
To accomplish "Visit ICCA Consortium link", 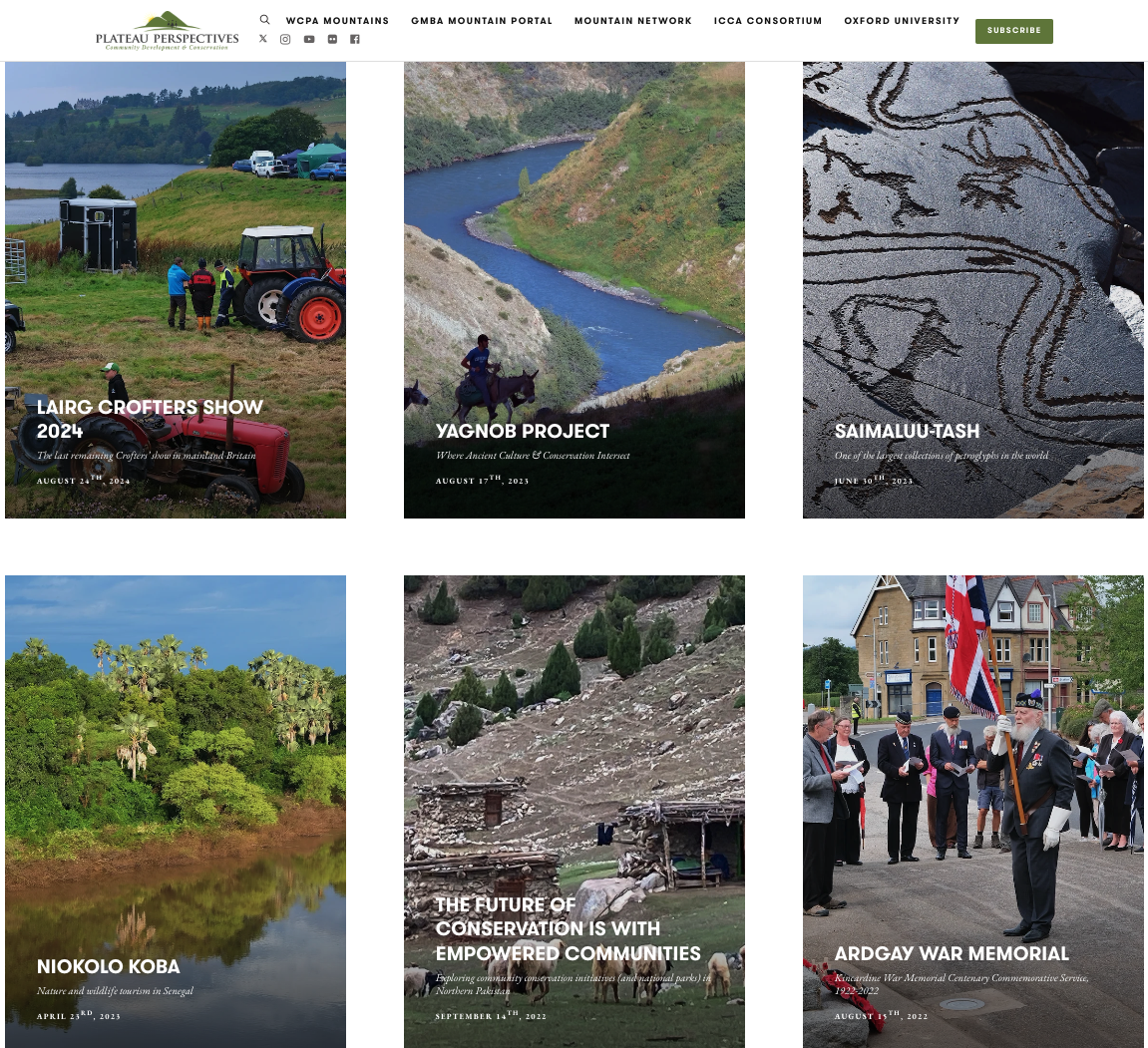I will tap(768, 21).
